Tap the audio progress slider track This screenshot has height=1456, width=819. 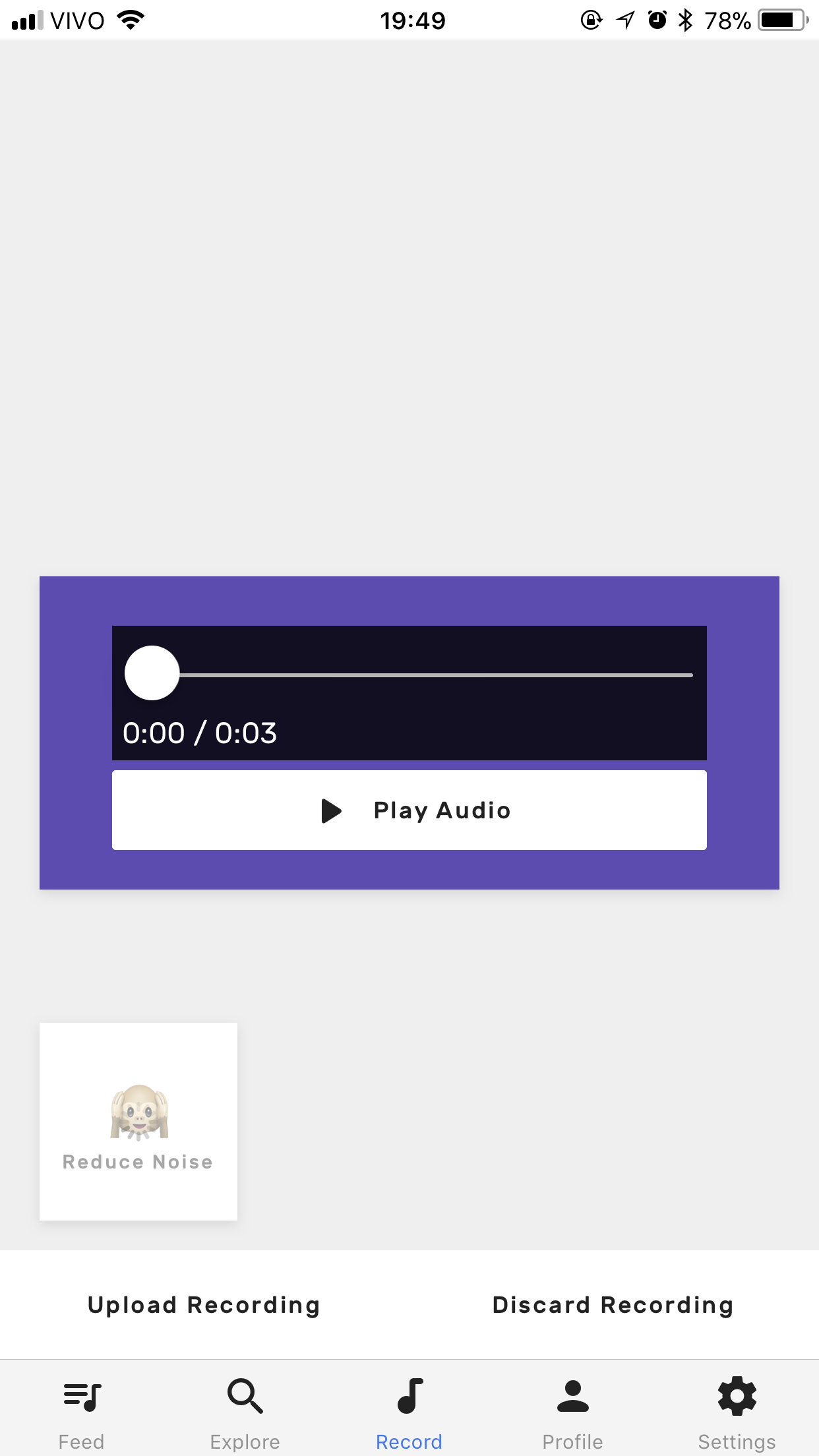pos(435,675)
